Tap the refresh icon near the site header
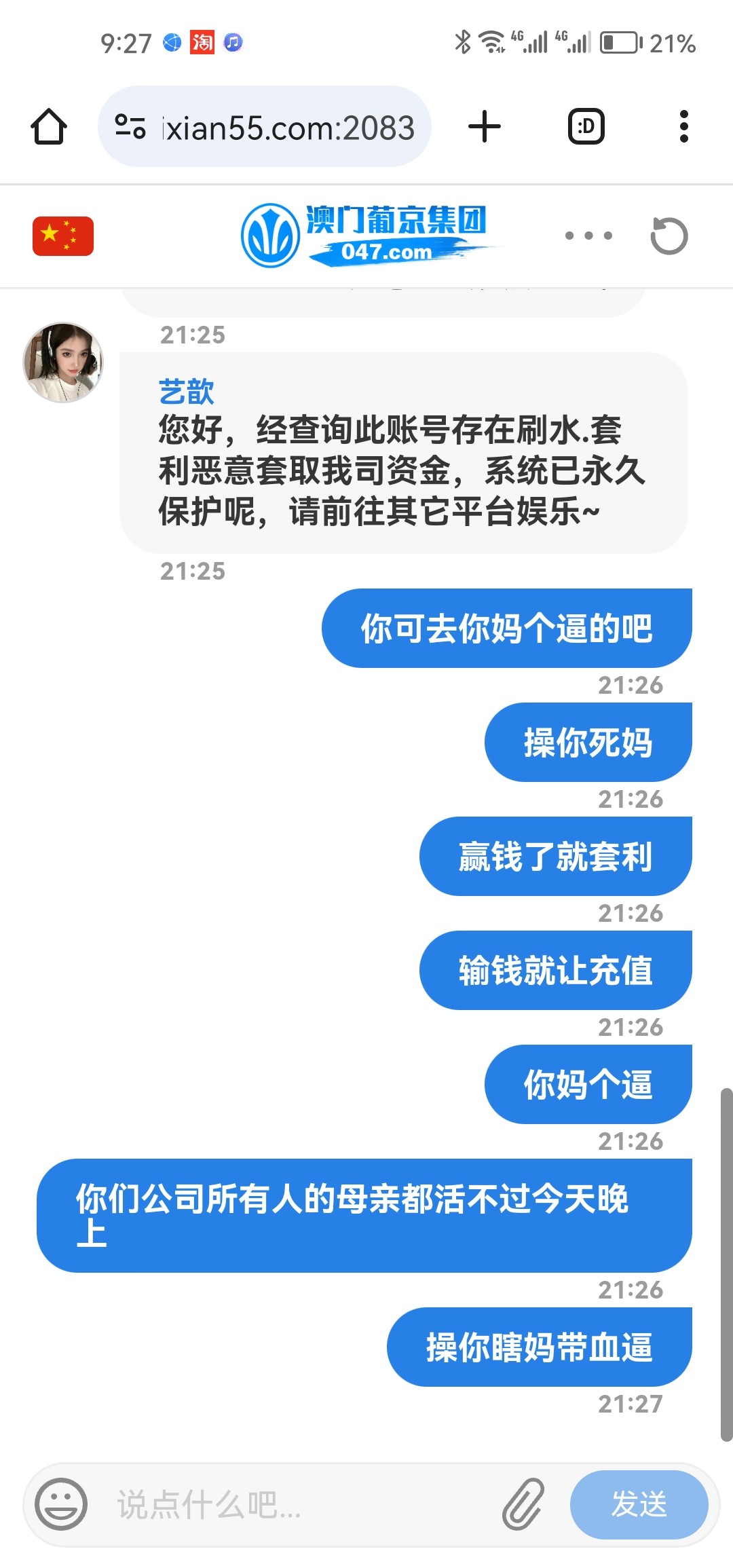This screenshot has height=1568, width=733. 669,236
